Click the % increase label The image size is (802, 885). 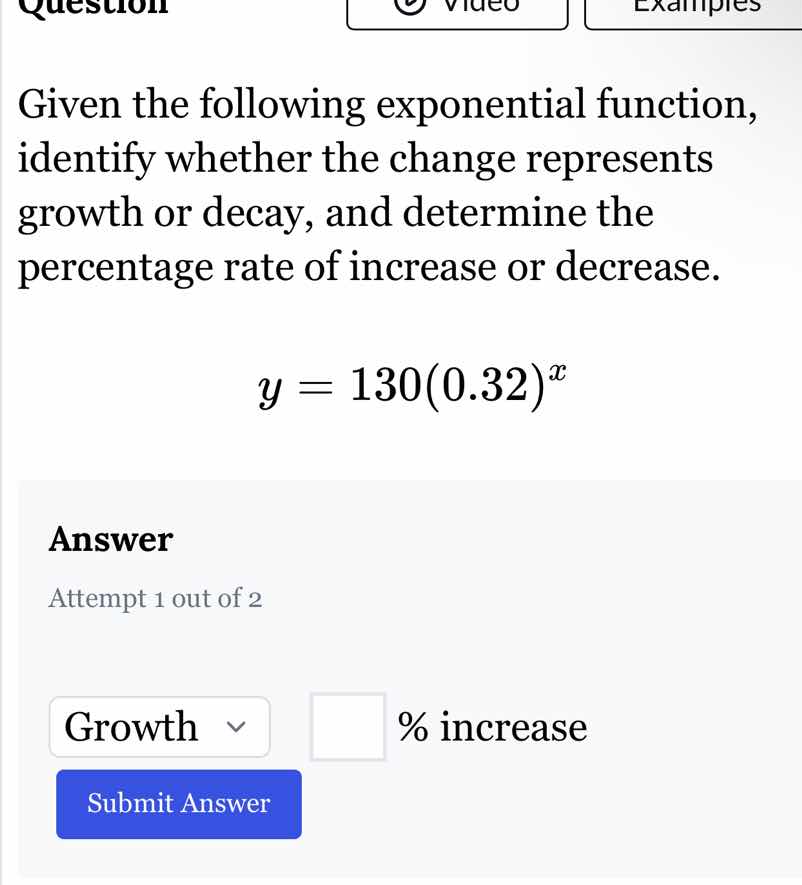tap(494, 727)
